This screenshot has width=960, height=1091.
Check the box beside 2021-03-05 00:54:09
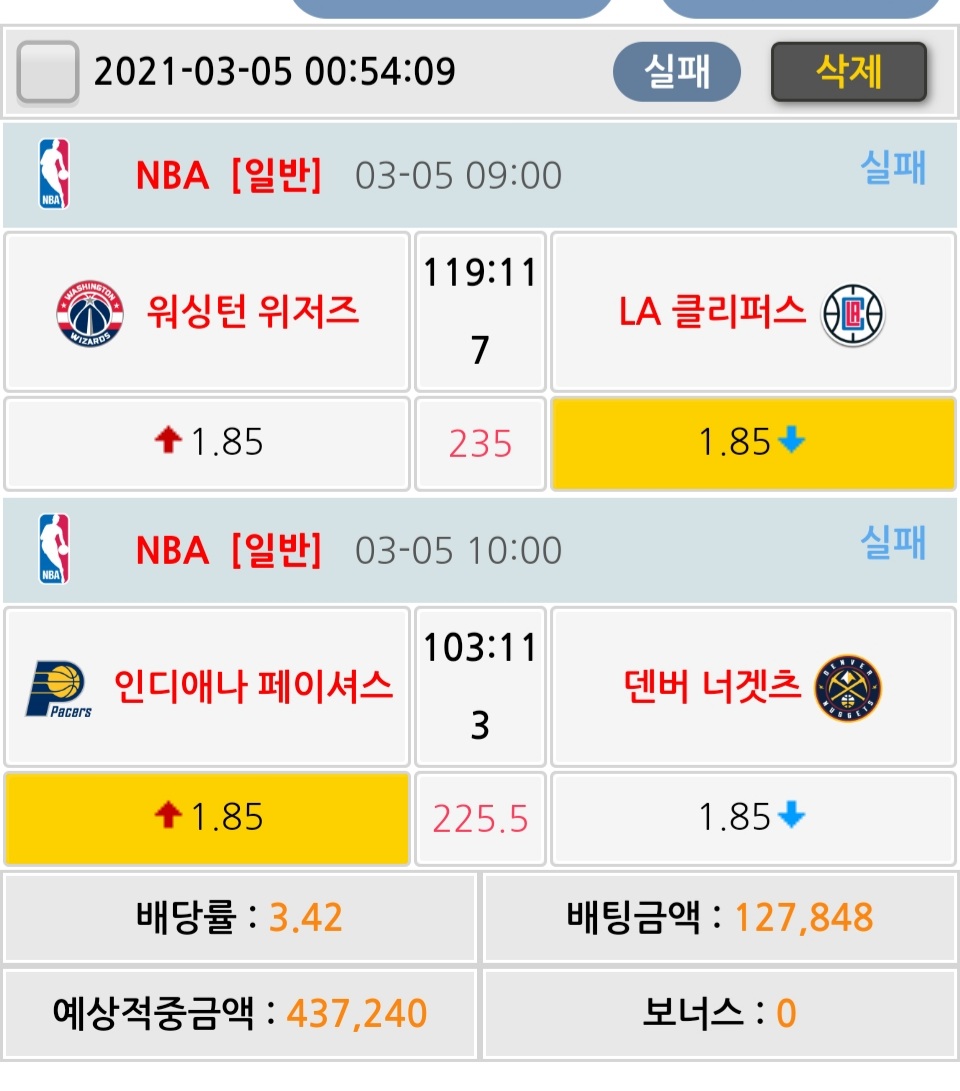tap(47, 72)
